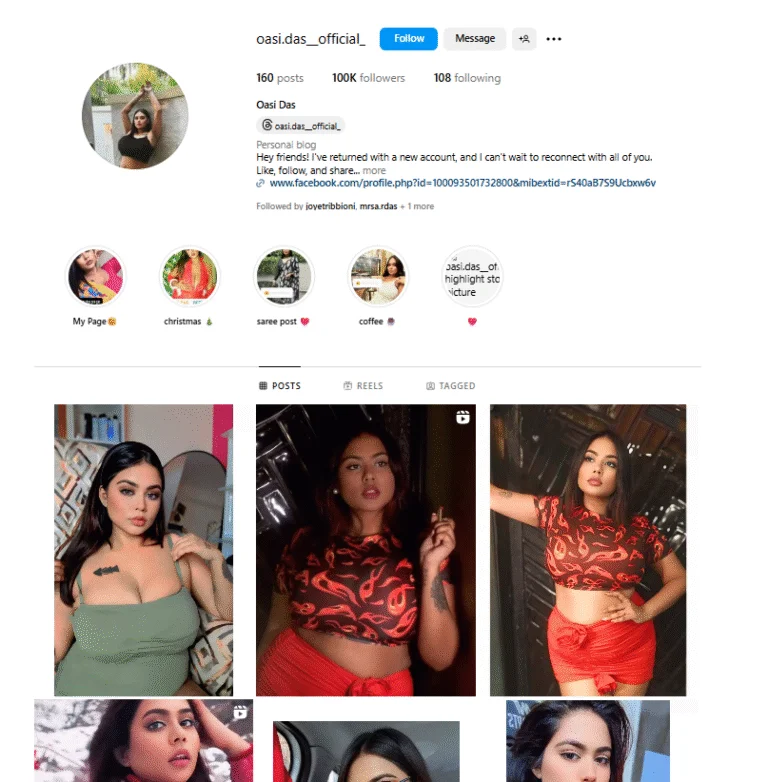
Task: Switch to the Tagged tab
Action: tap(450, 386)
